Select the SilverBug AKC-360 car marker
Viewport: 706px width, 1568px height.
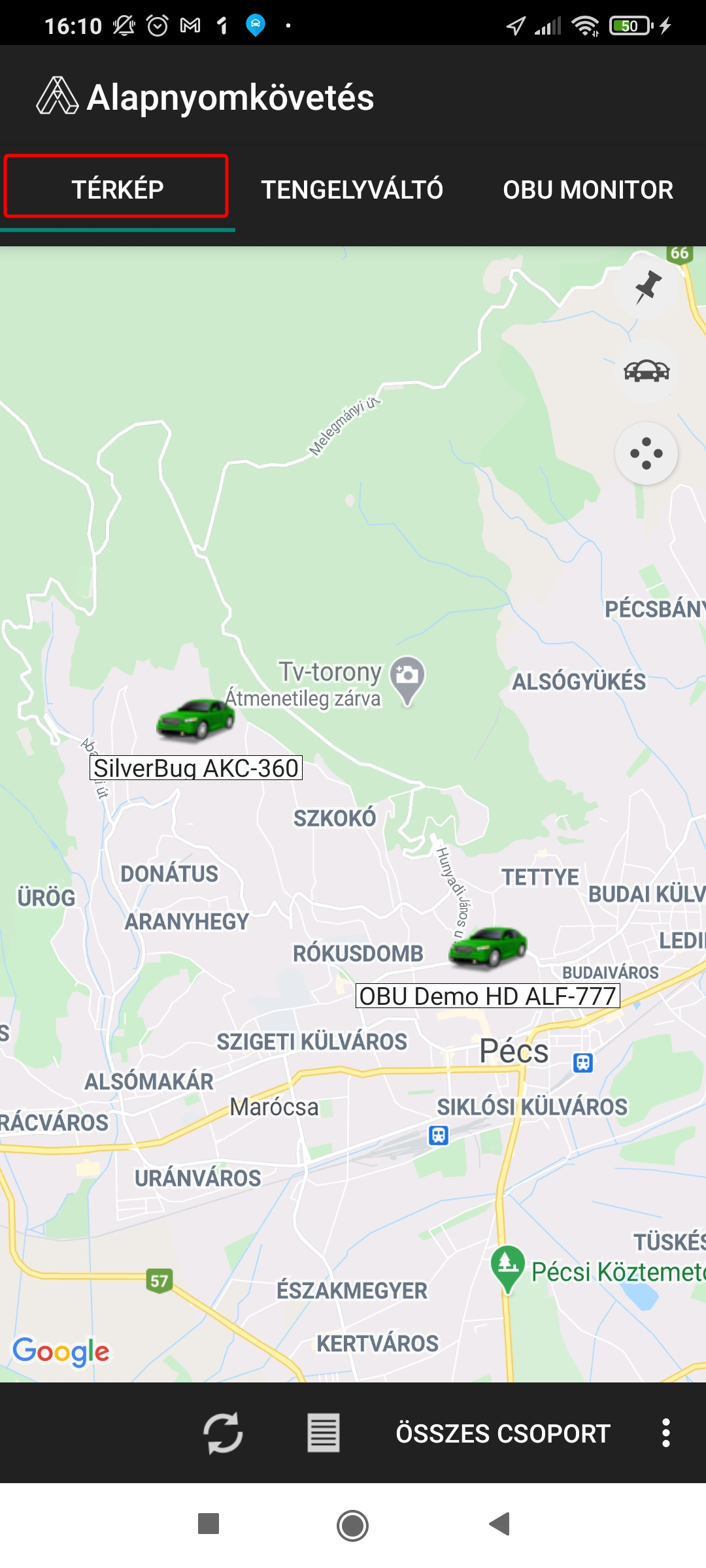coord(195,719)
